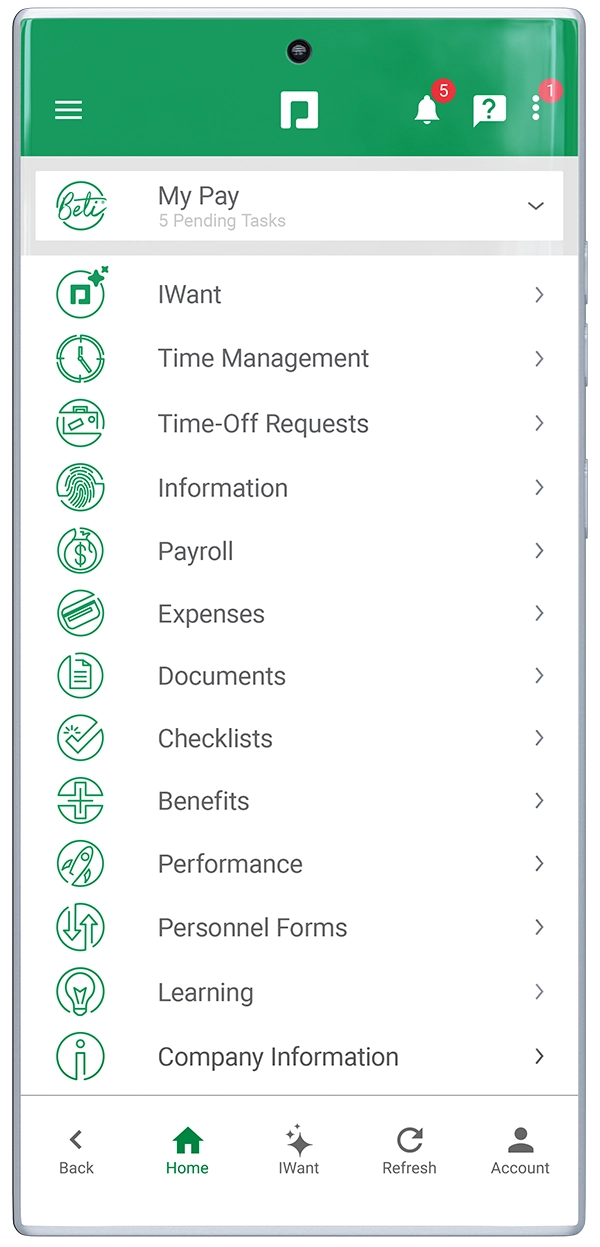600x1247 pixels.
Task: Open the three-dot overflow menu
Action: coord(536,109)
